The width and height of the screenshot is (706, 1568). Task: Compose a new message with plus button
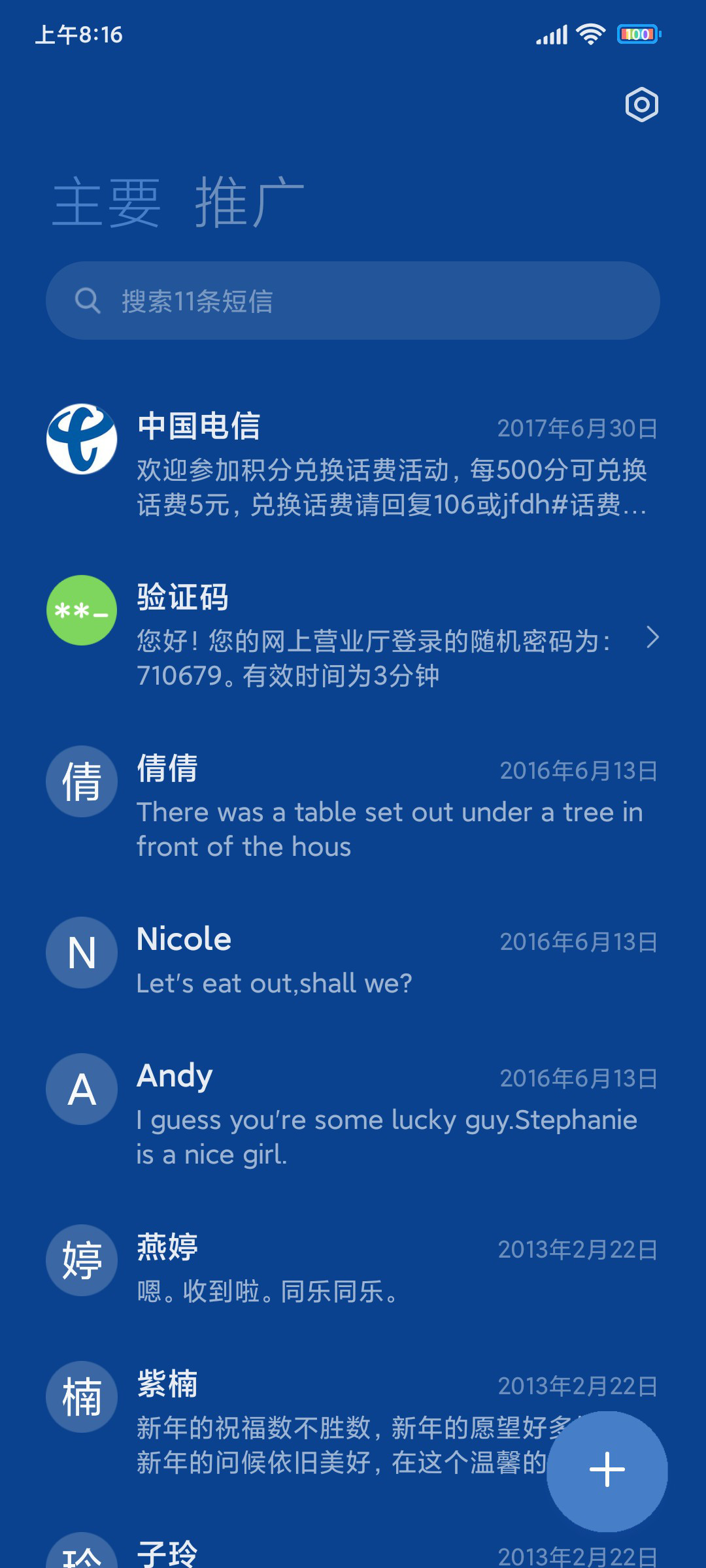click(x=607, y=1471)
